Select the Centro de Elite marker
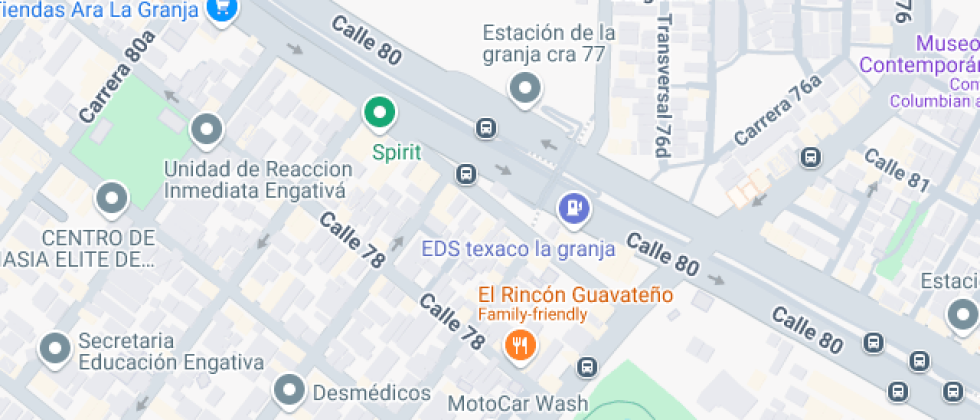This screenshot has width=980, height=420. (x=110, y=197)
